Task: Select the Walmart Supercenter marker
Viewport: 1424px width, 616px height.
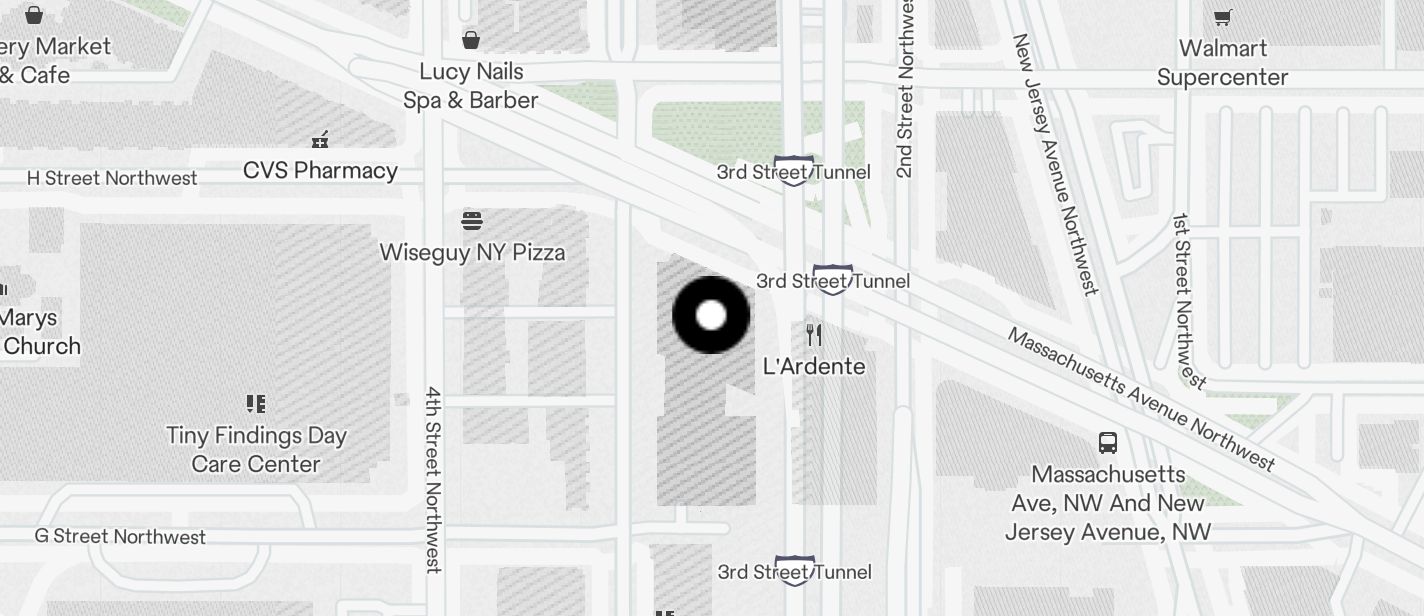Action: [1222, 17]
